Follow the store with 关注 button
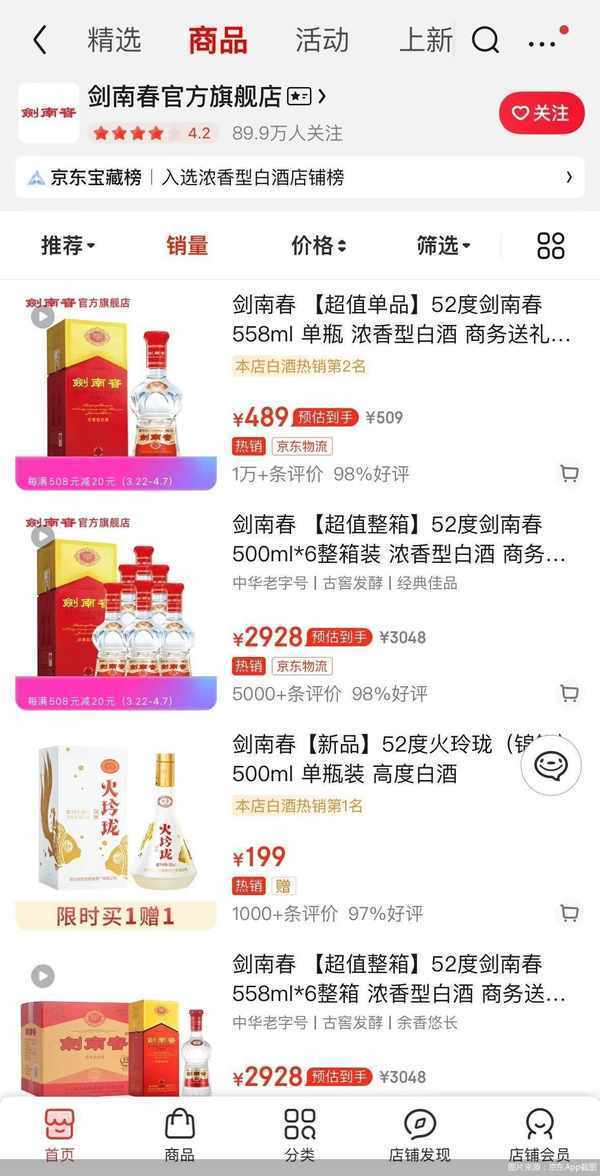Screen dimensions: 600x1176 (x=541, y=113)
